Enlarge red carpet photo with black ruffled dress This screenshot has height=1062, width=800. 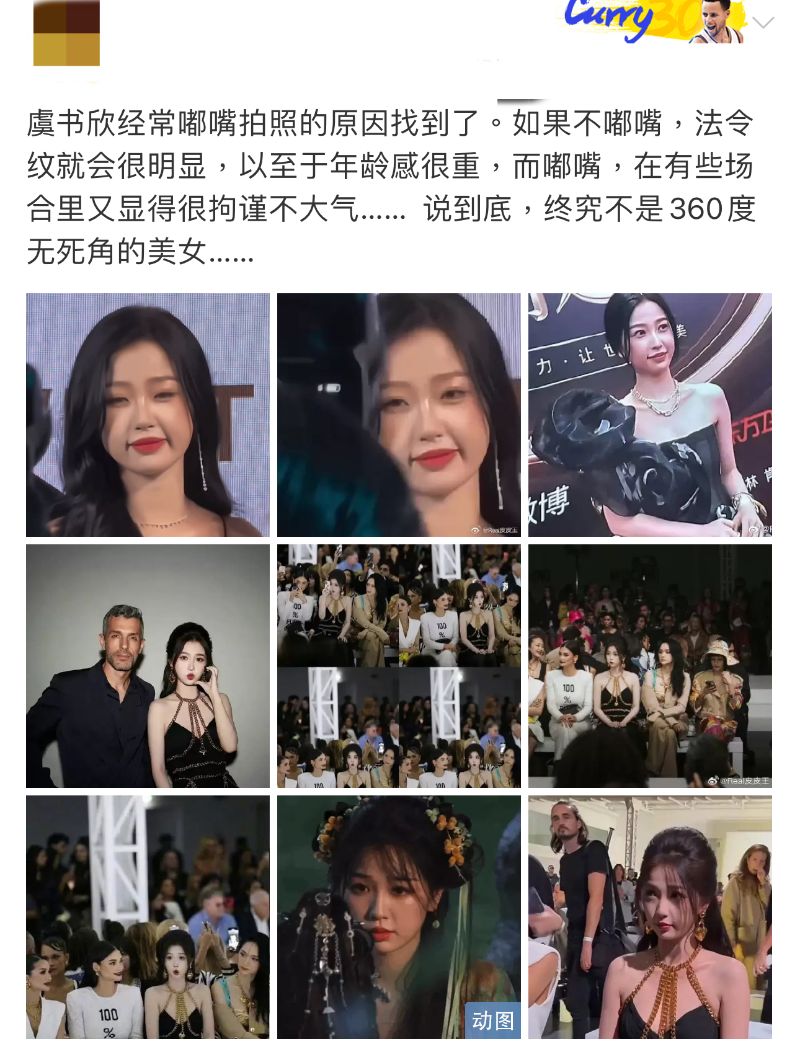pyautogui.click(x=650, y=415)
